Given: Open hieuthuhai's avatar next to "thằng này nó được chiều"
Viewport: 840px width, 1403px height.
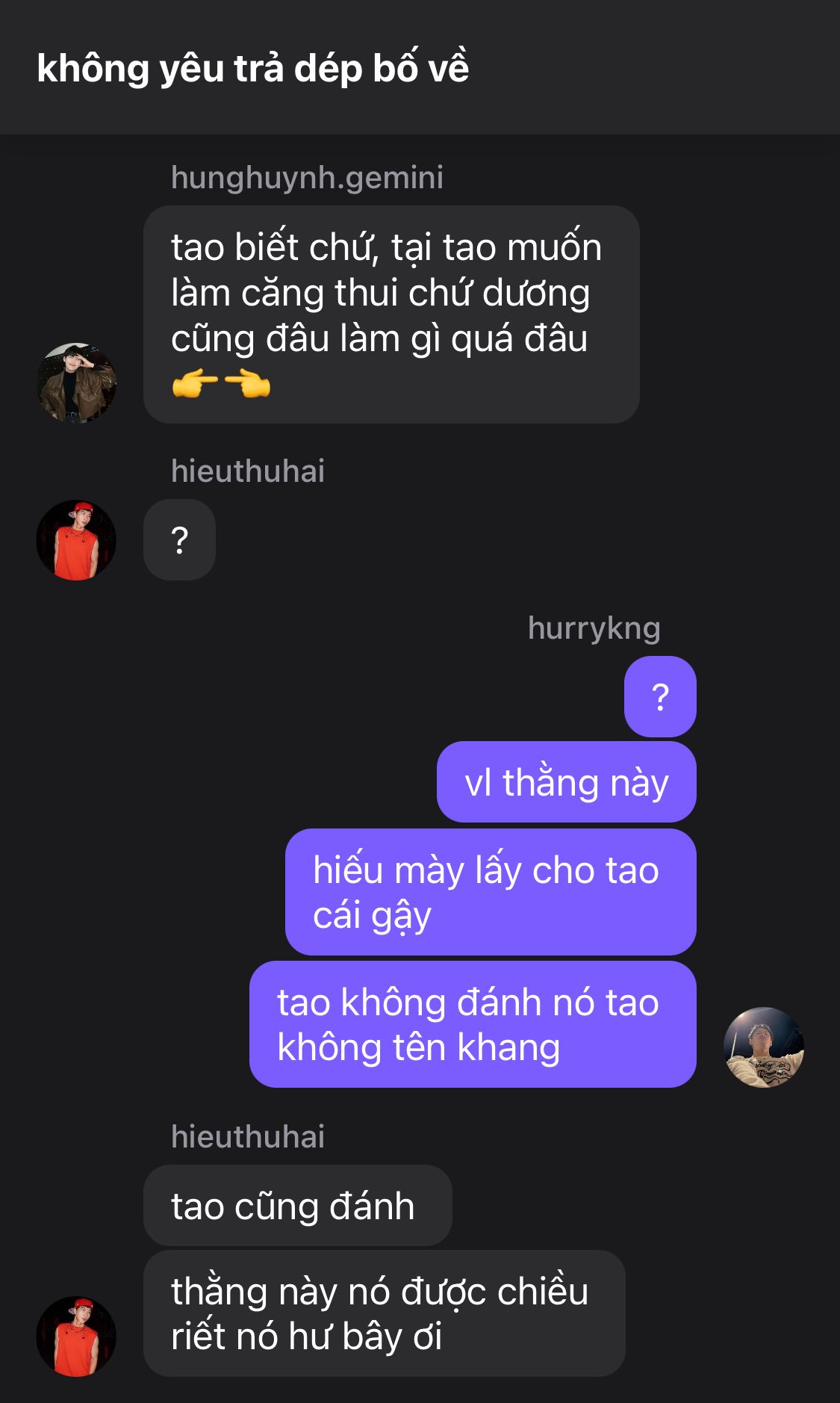Looking at the screenshot, I should 76,1337.
